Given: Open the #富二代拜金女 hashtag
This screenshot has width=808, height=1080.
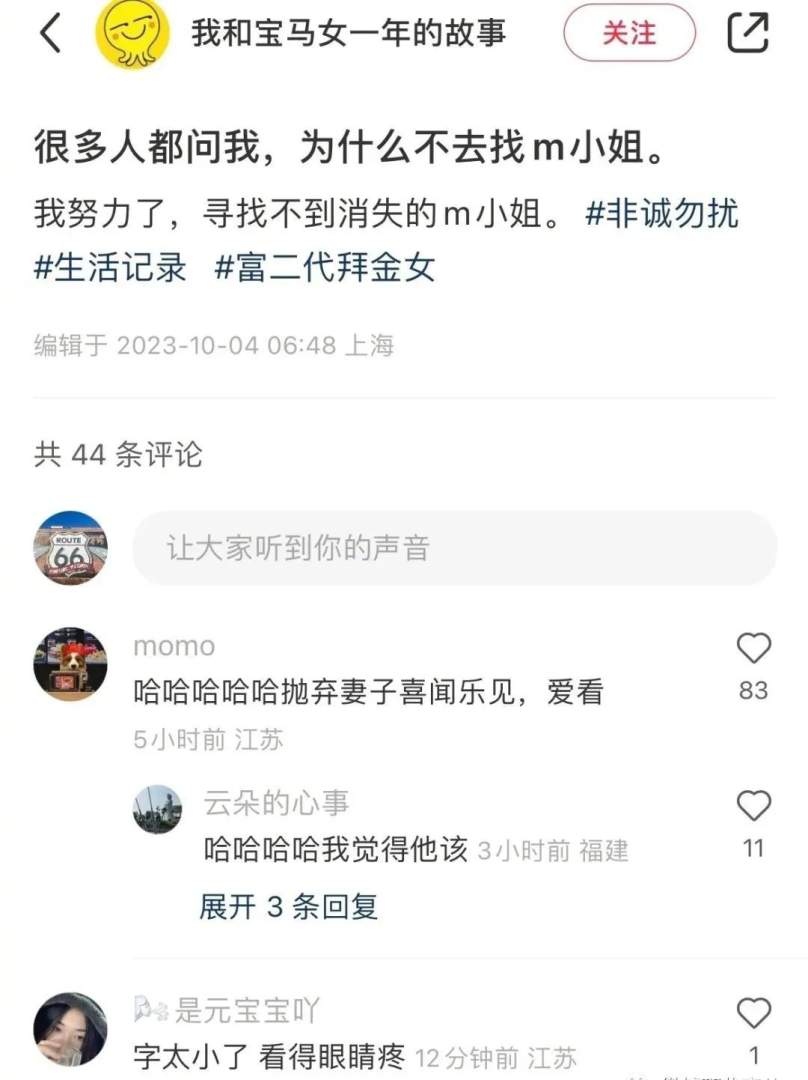Looking at the screenshot, I should pos(325,268).
